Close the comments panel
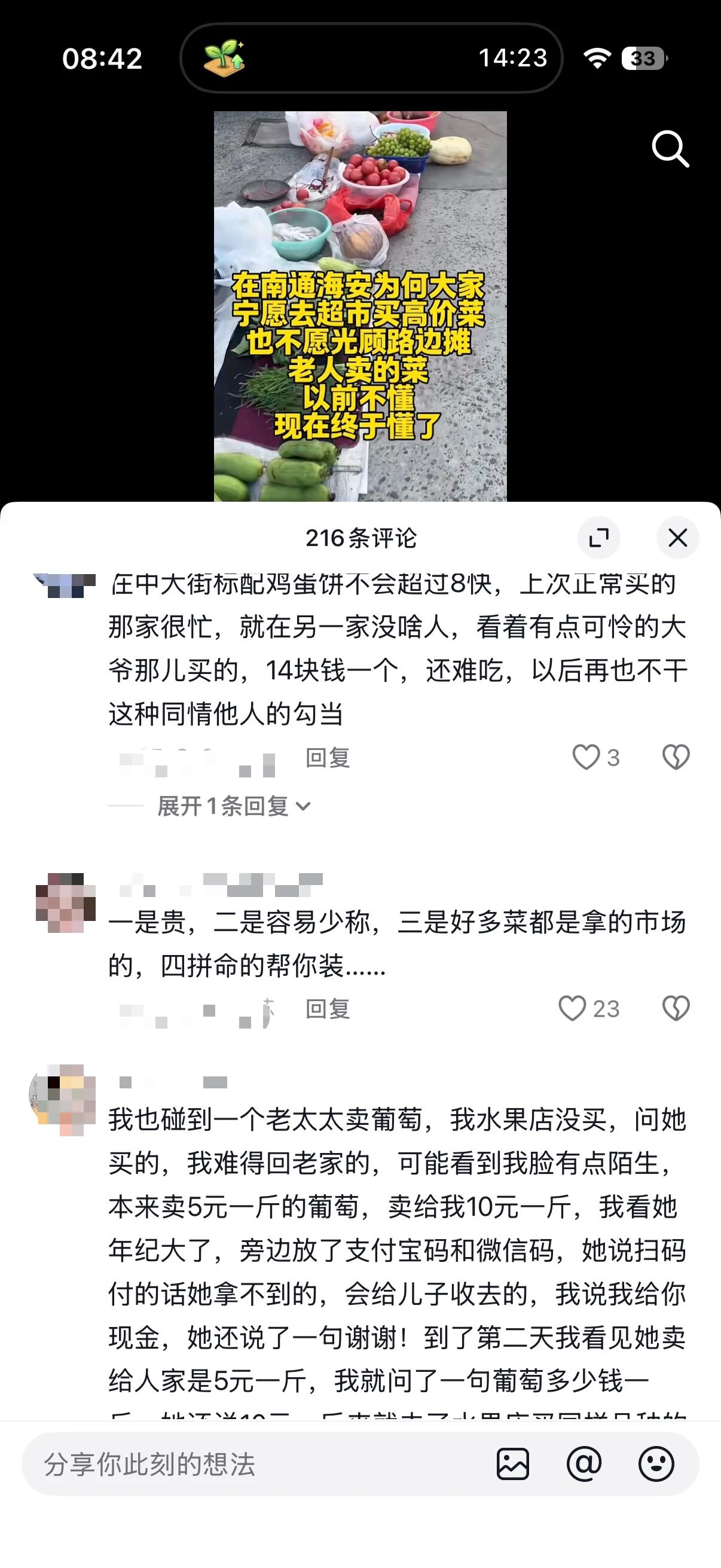721x1568 pixels. click(x=678, y=538)
